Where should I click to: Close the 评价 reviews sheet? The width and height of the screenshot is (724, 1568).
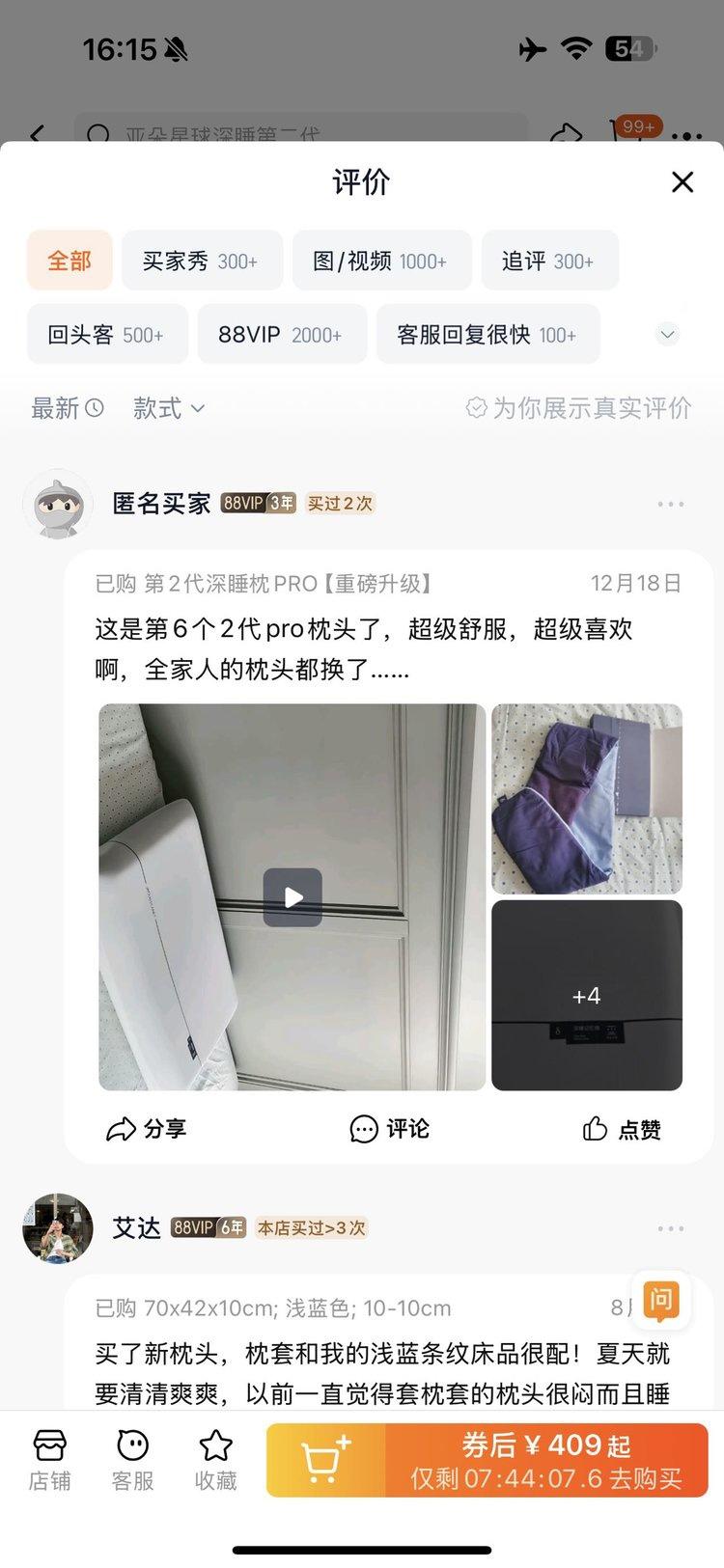[x=682, y=181]
